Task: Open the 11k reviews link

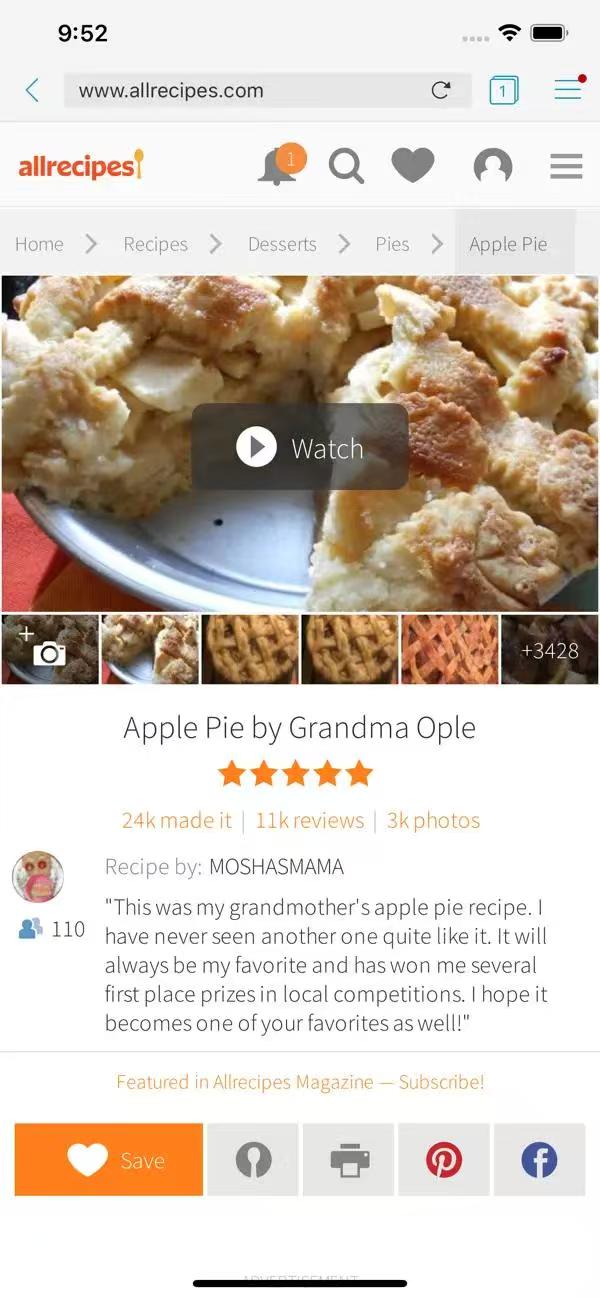Action: (x=309, y=820)
